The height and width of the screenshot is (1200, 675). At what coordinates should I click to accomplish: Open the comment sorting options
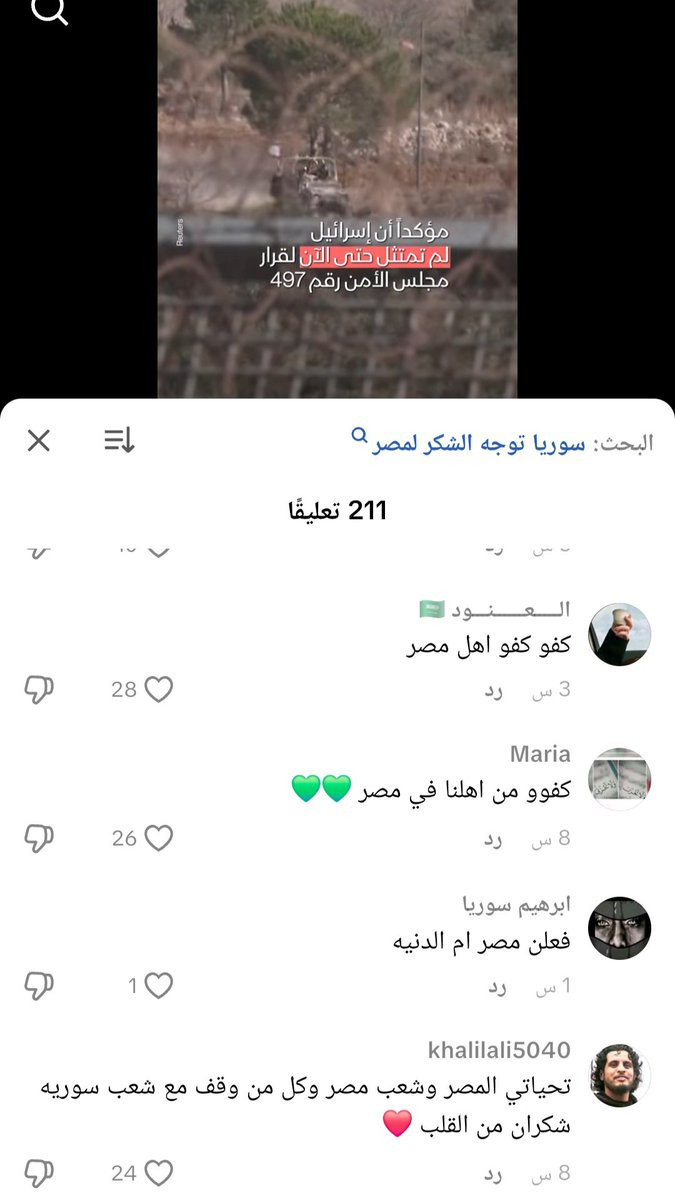[x=119, y=441]
